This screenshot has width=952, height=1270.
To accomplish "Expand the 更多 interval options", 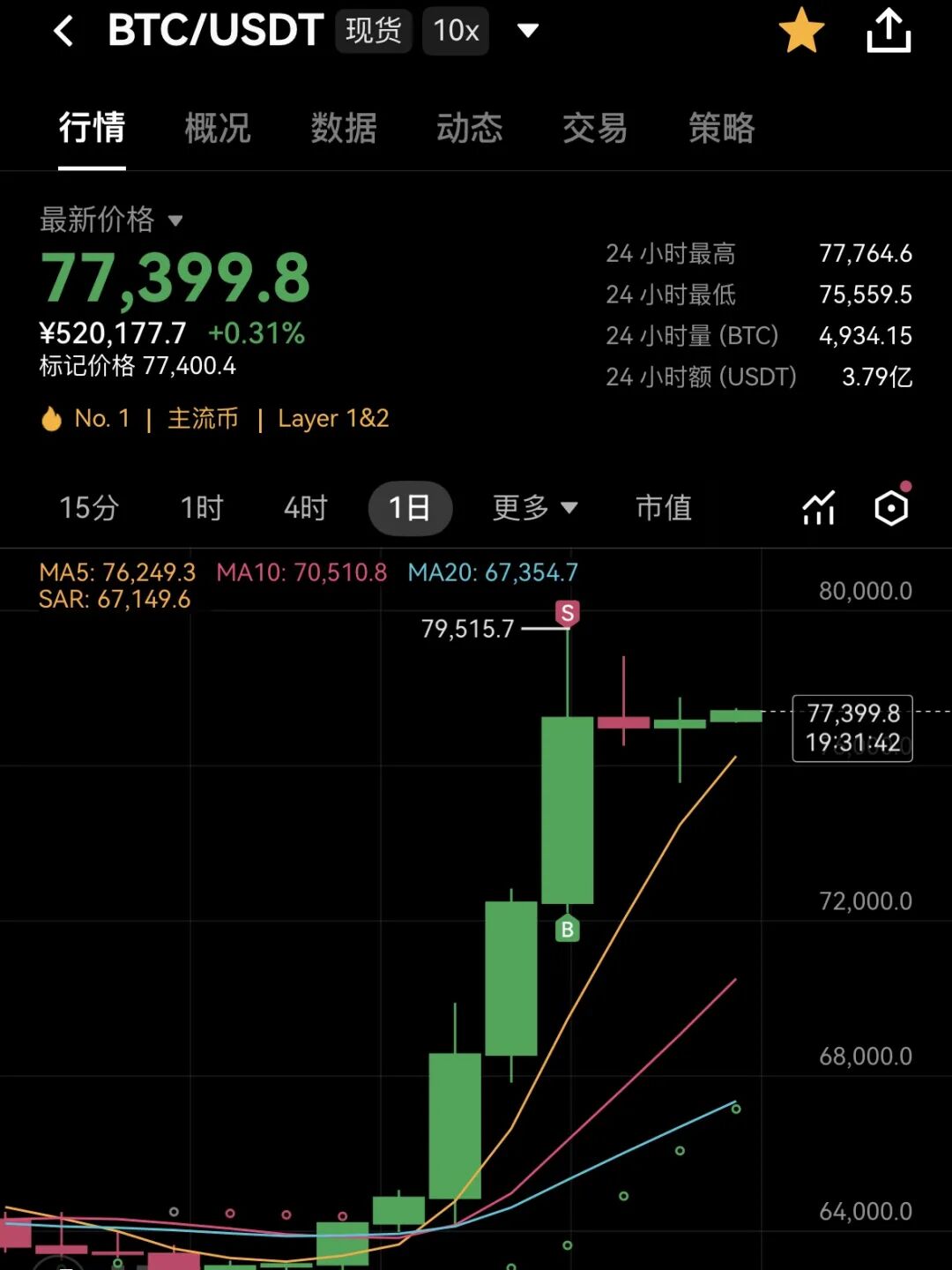I will coord(534,508).
